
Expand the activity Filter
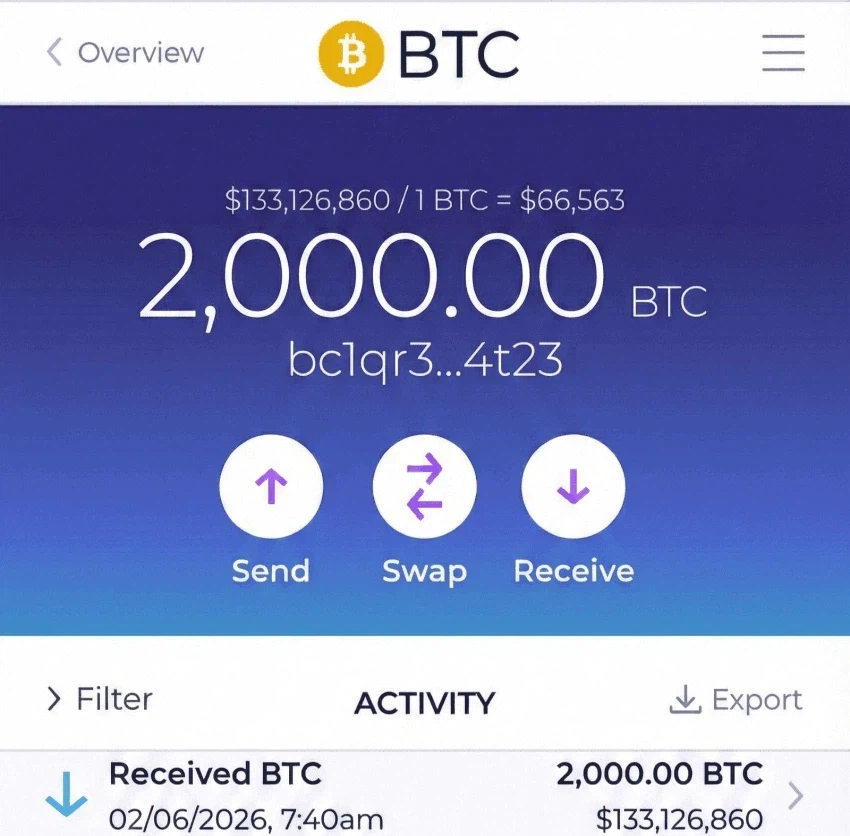click(x=100, y=699)
